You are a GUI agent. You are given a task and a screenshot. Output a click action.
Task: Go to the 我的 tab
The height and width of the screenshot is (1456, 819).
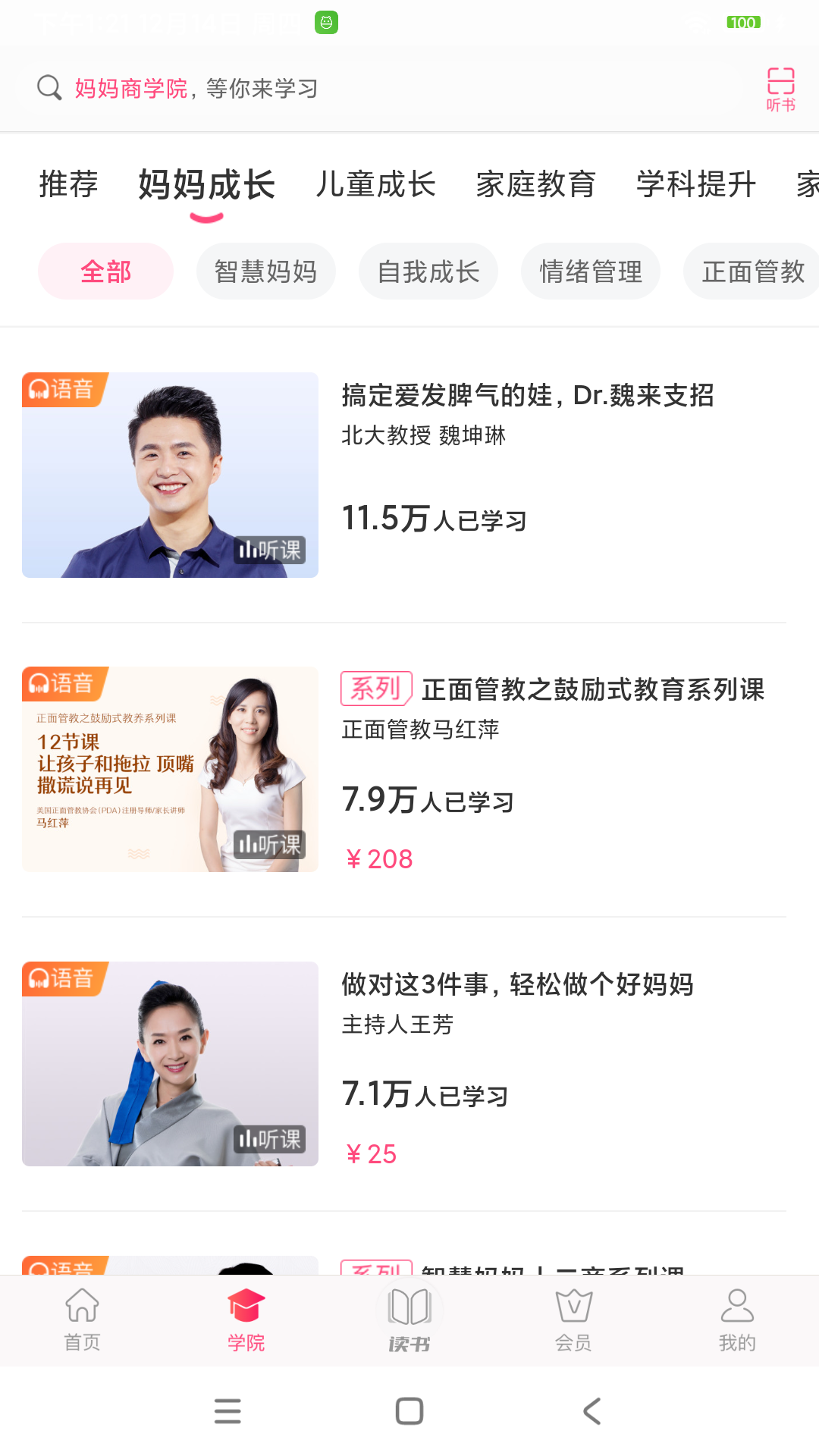737,1319
